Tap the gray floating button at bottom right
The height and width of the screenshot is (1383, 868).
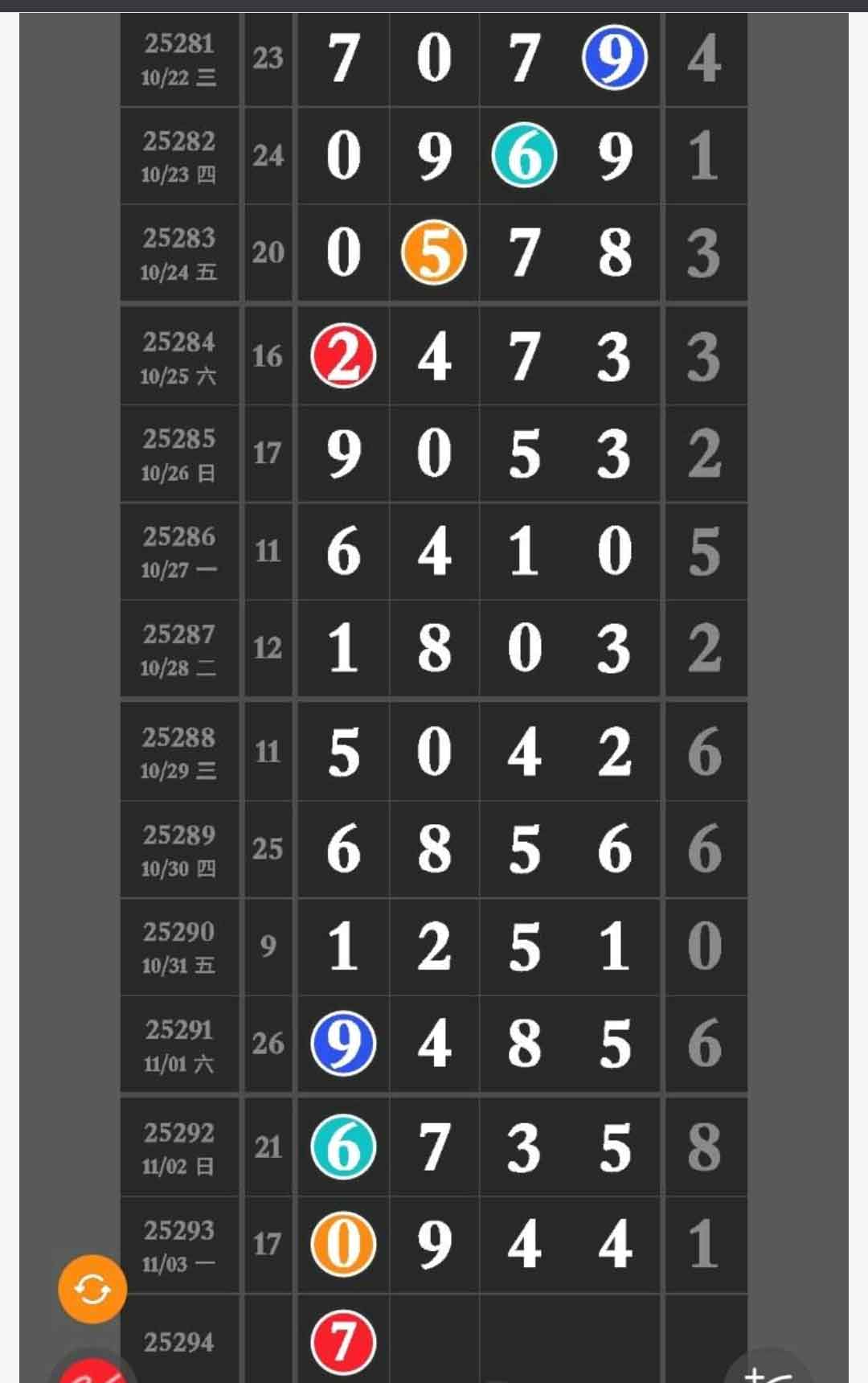[769, 1370]
